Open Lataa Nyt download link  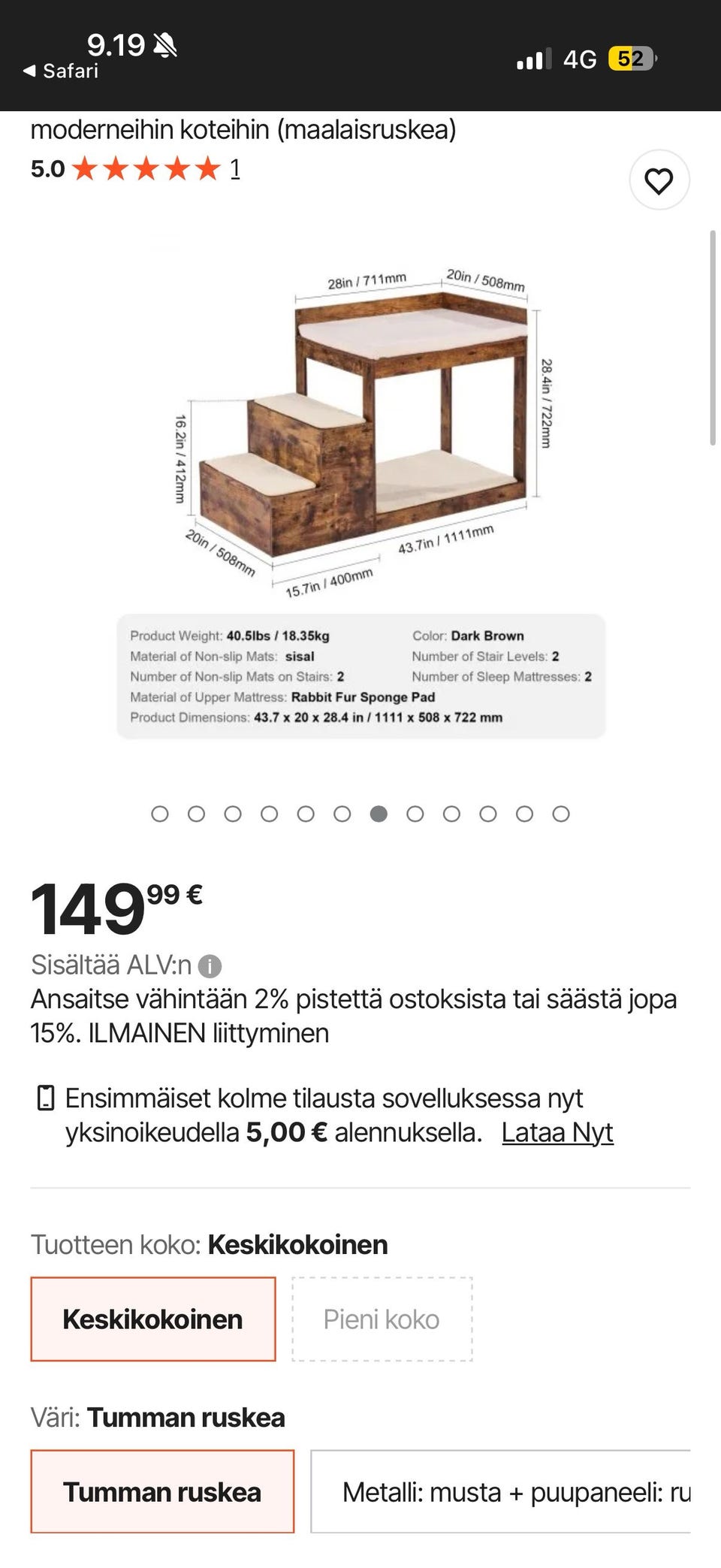tap(559, 1133)
